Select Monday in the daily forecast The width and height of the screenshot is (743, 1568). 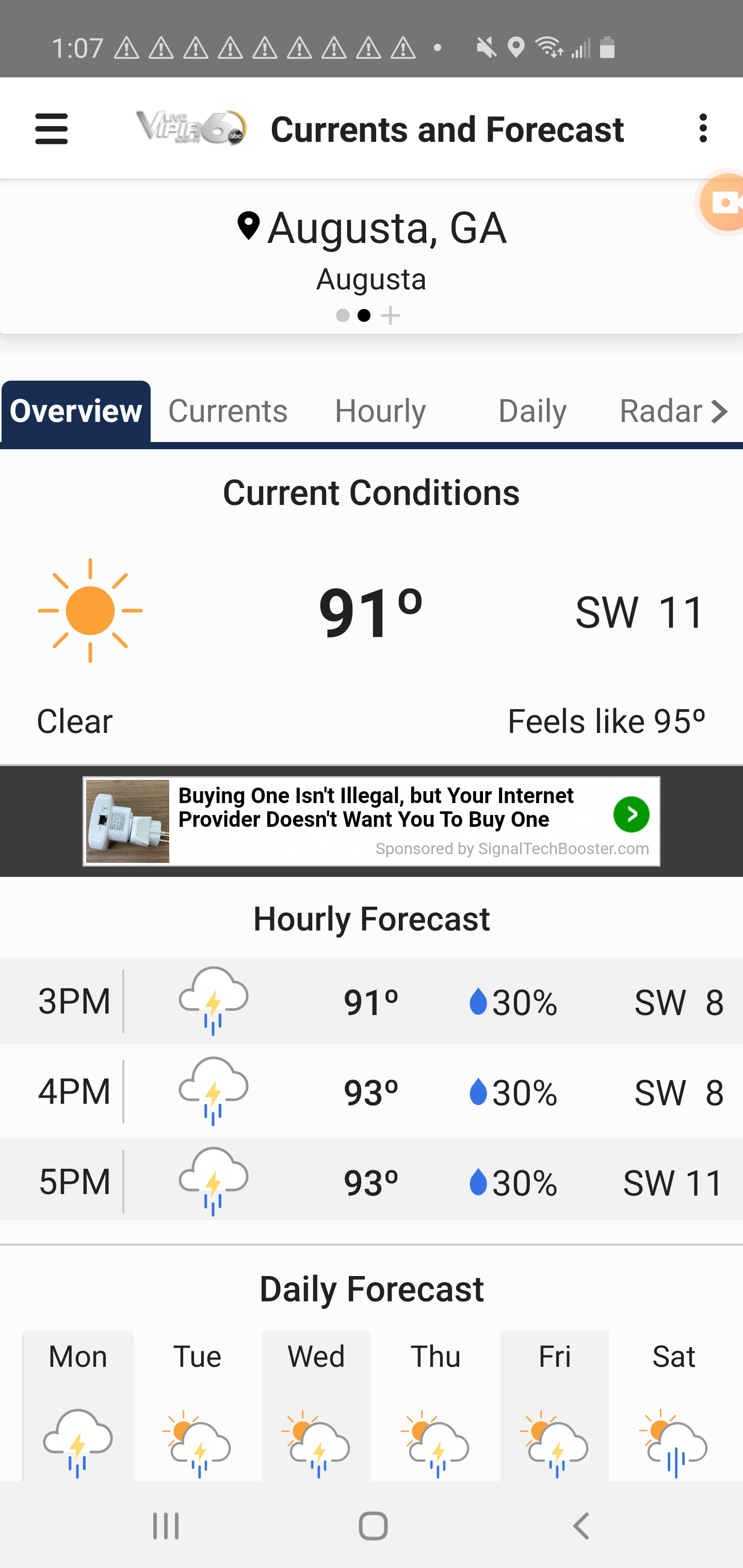click(x=78, y=1406)
